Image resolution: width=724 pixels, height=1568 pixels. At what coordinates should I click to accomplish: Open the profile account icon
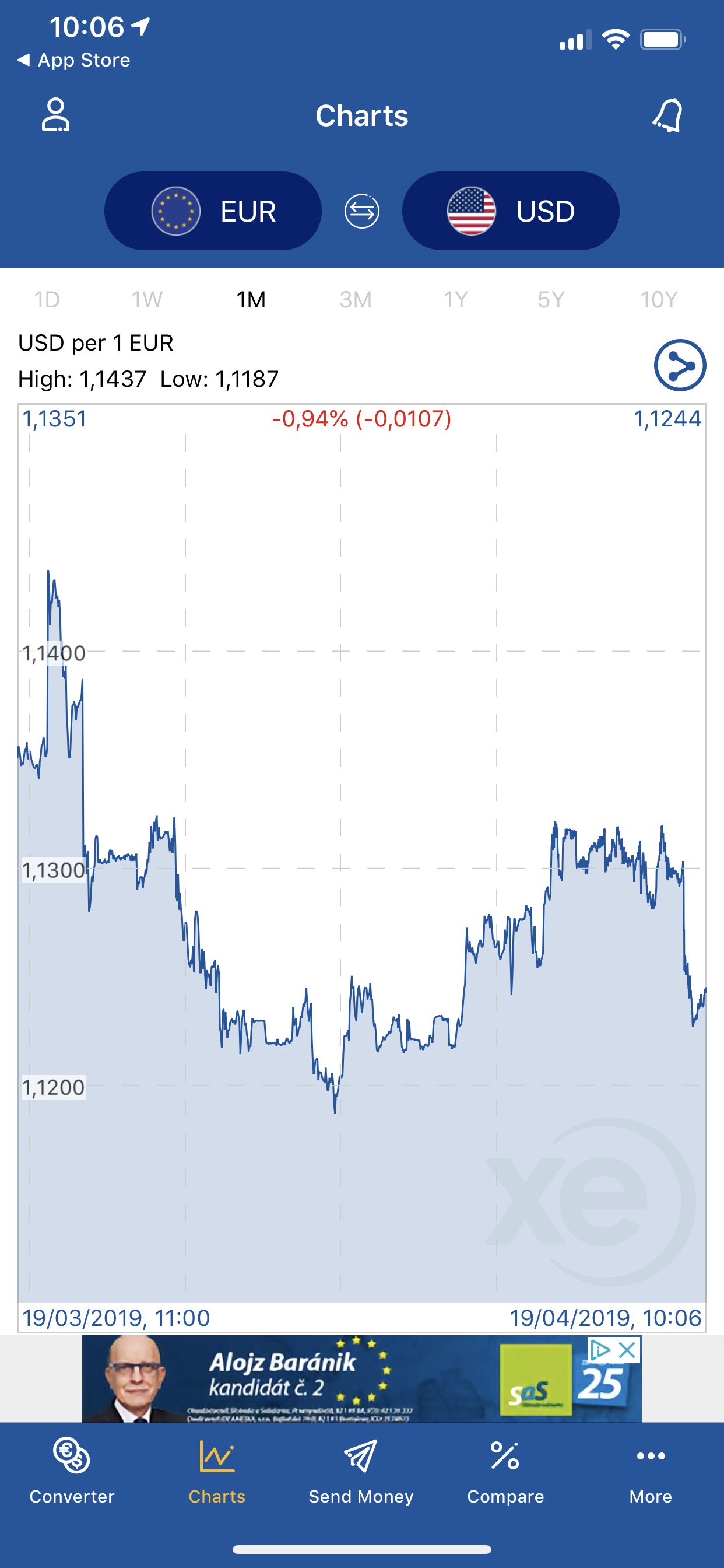55,114
